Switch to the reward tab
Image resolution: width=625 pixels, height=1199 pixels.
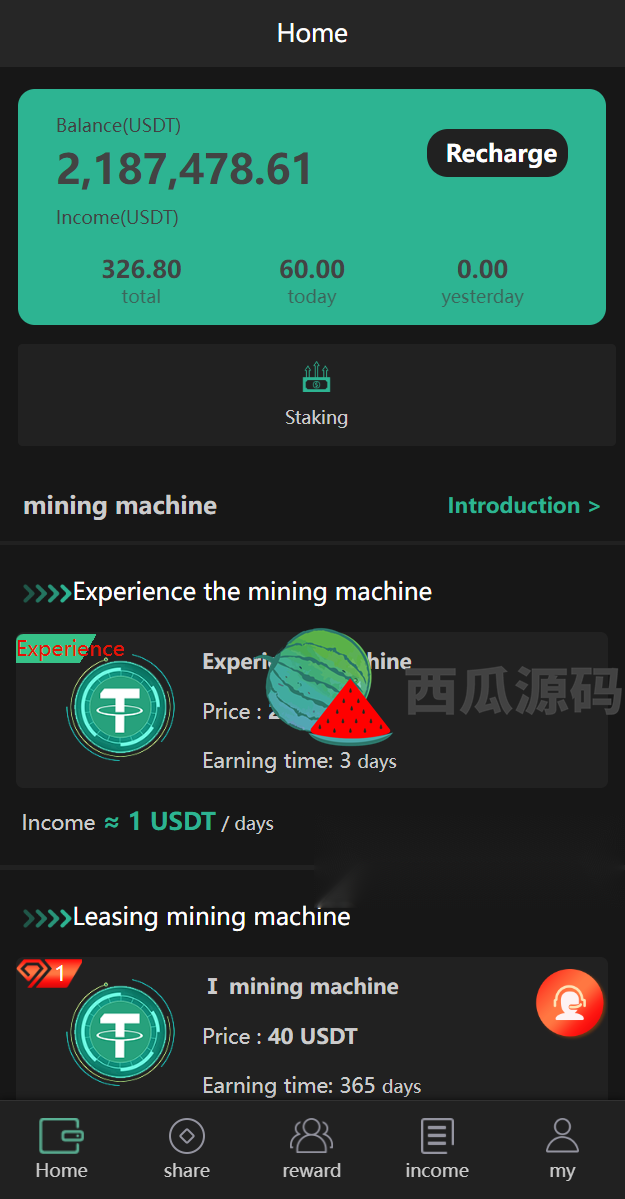(x=312, y=1150)
